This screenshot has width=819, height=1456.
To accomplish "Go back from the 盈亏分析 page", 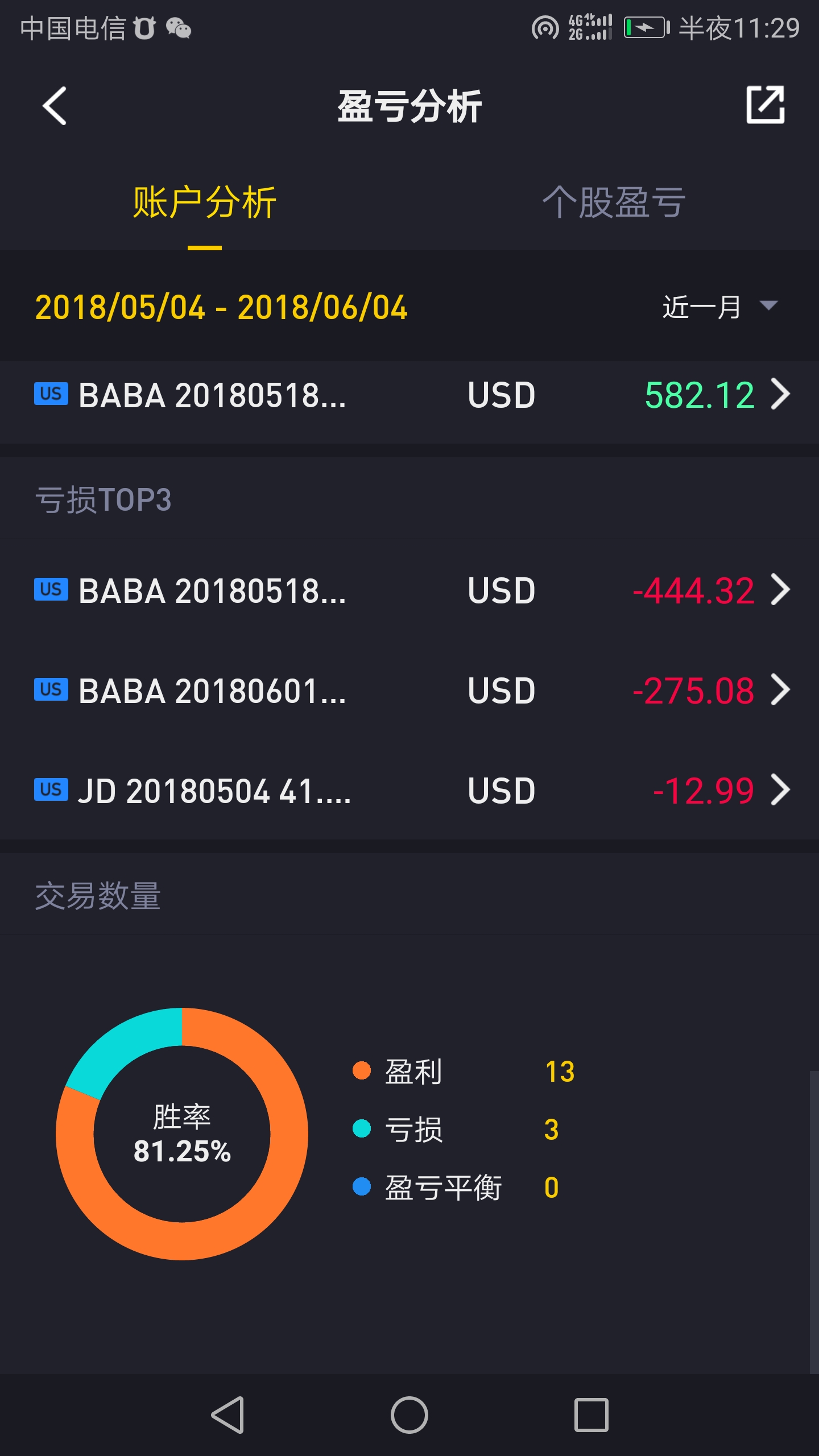I will coord(55,106).
